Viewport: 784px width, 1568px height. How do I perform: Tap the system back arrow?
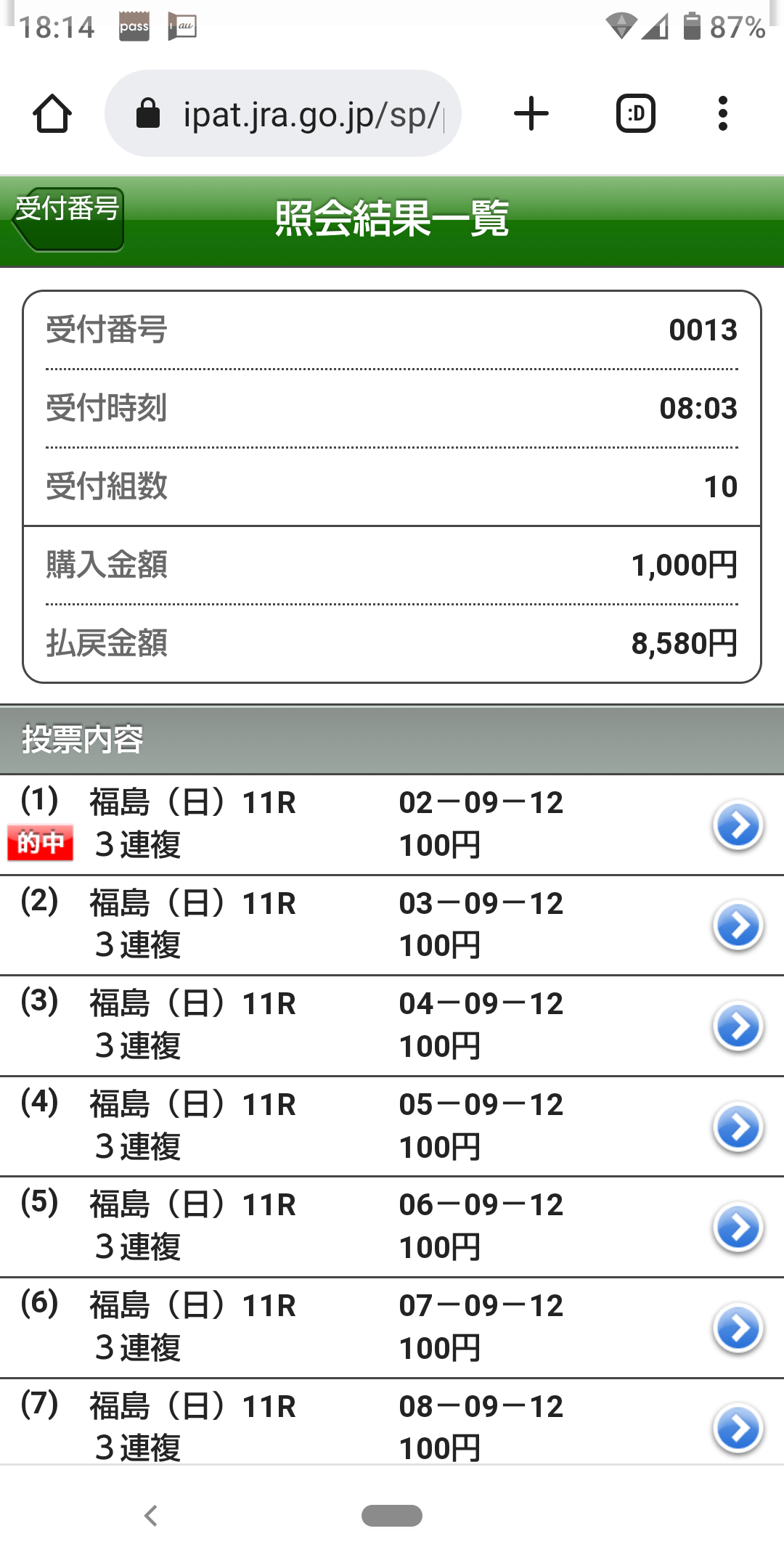[x=151, y=1516]
